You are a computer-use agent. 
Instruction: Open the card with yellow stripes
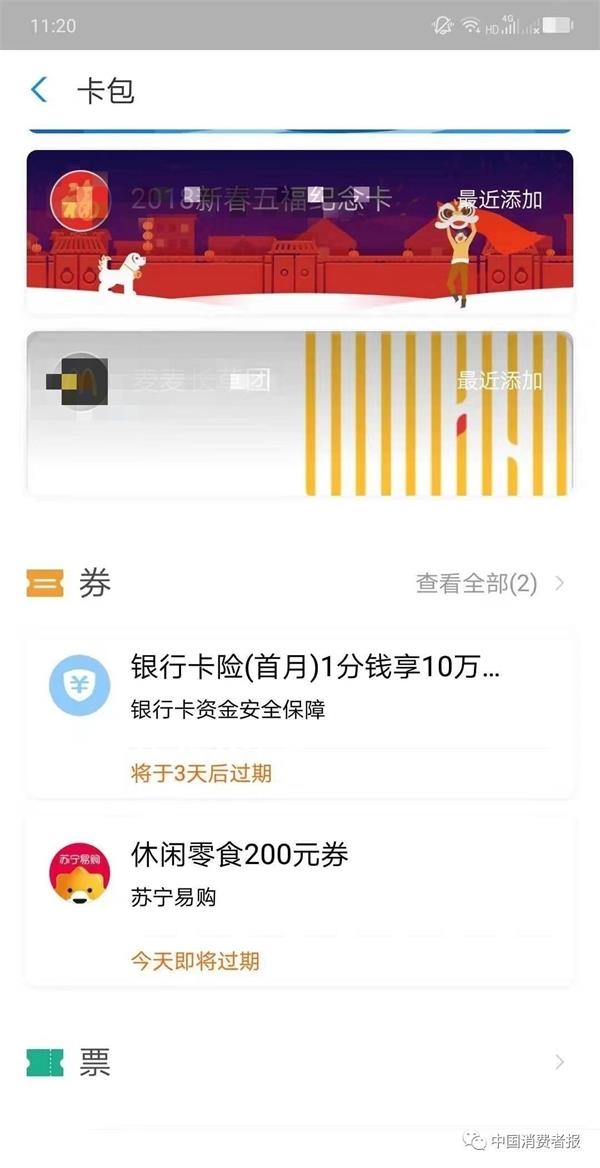pyautogui.click(x=299, y=413)
